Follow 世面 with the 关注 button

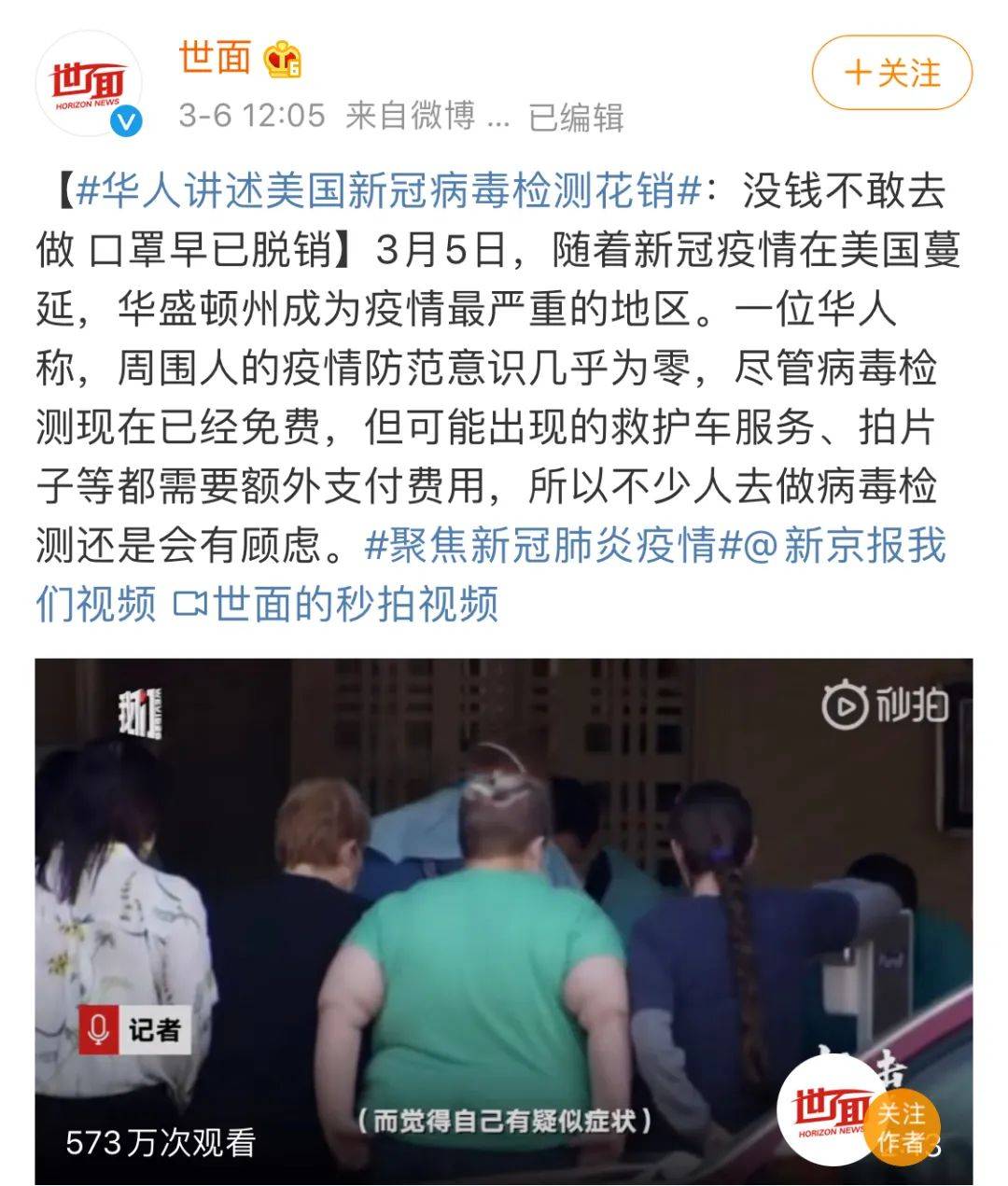point(891,73)
